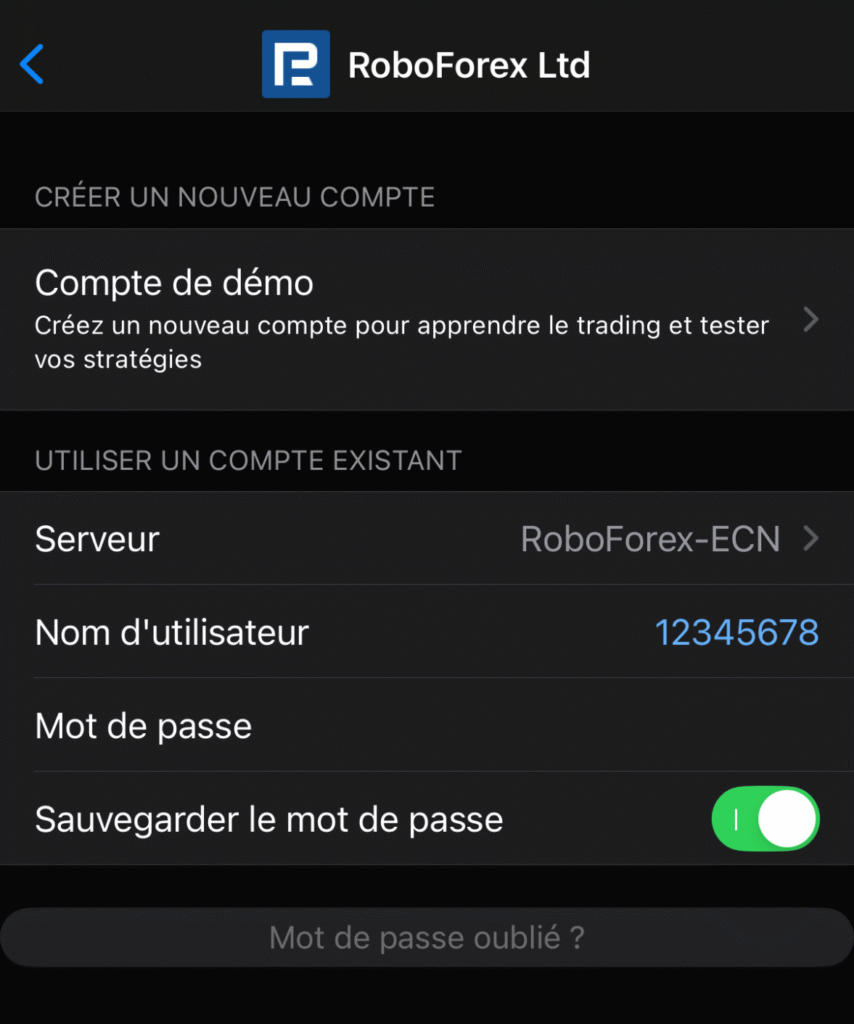854x1024 pixels.
Task: Go back using the top arrow
Action: tap(32, 65)
